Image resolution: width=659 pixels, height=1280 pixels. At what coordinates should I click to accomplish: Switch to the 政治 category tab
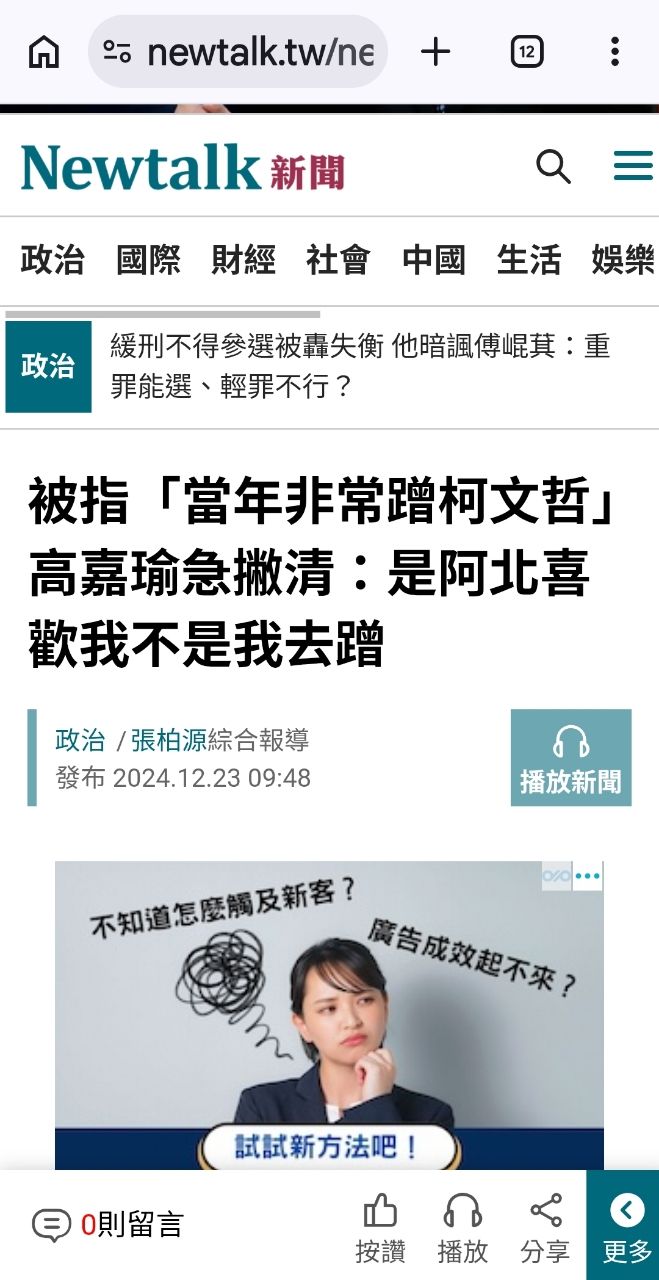click(52, 260)
